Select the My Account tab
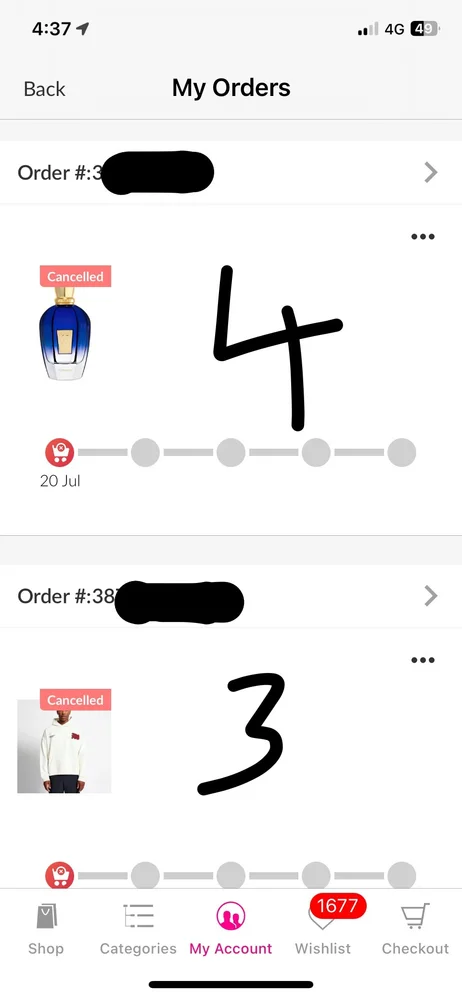Viewport: 462px width, 1000px height. [x=230, y=928]
